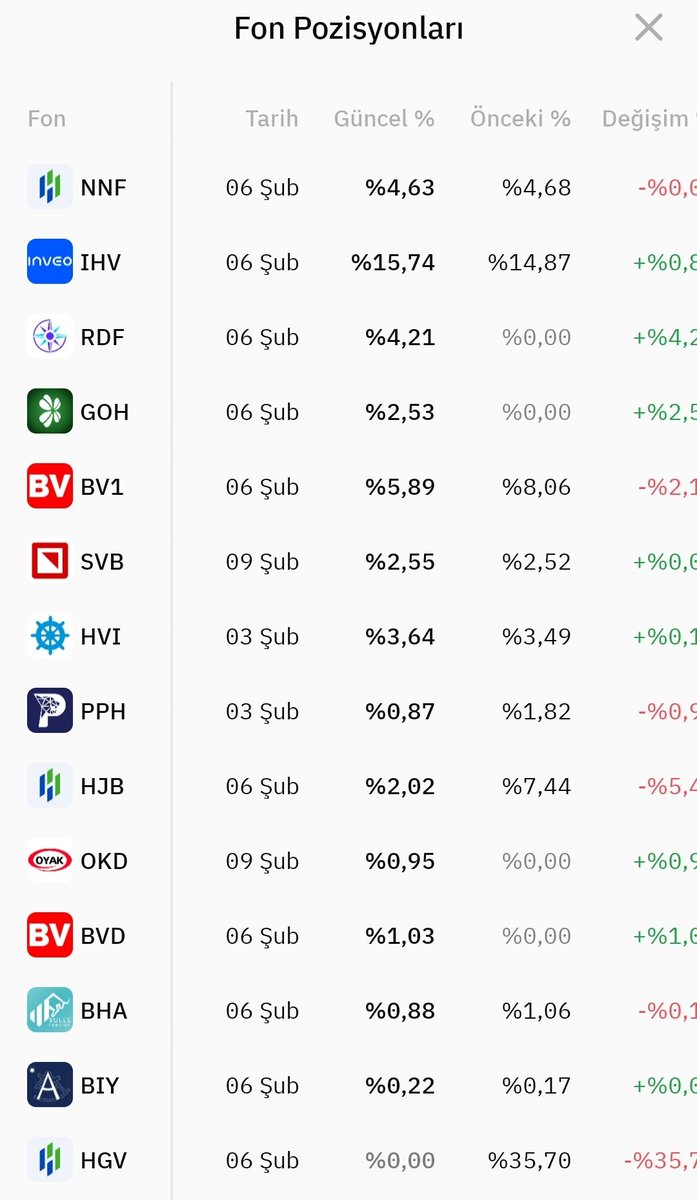Open the NNF fund row
Image resolution: width=697 pixels, height=1200 pixels.
pos(103,188)
